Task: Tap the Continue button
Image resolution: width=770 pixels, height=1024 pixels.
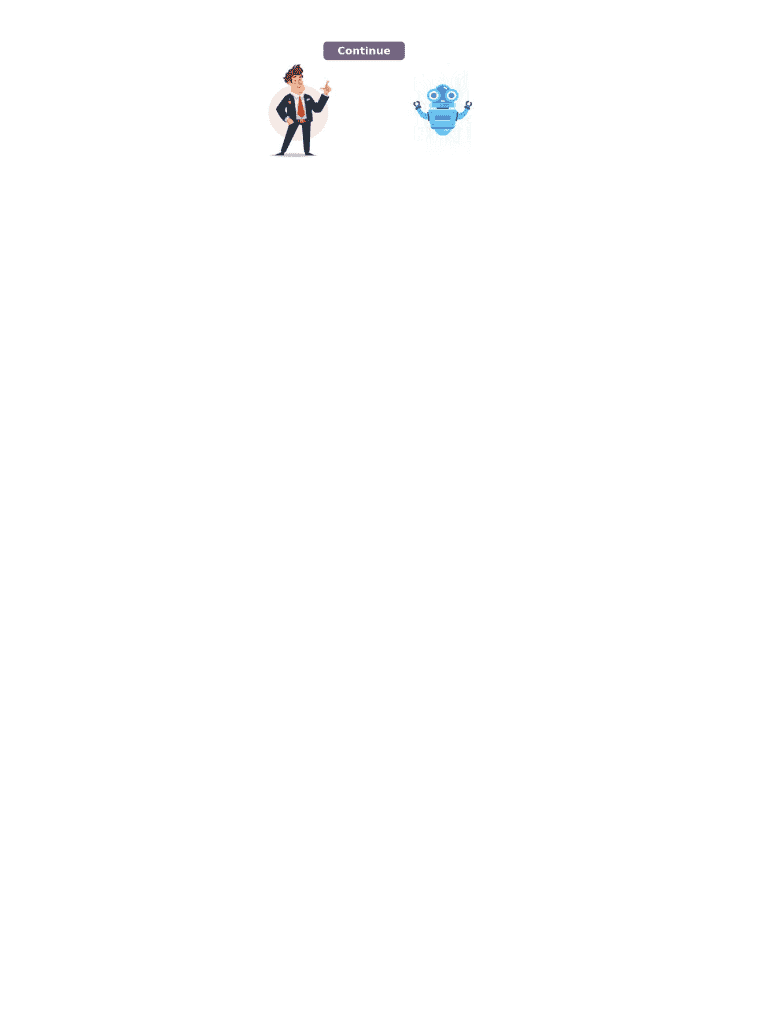Action: click(x=363, y=51)
